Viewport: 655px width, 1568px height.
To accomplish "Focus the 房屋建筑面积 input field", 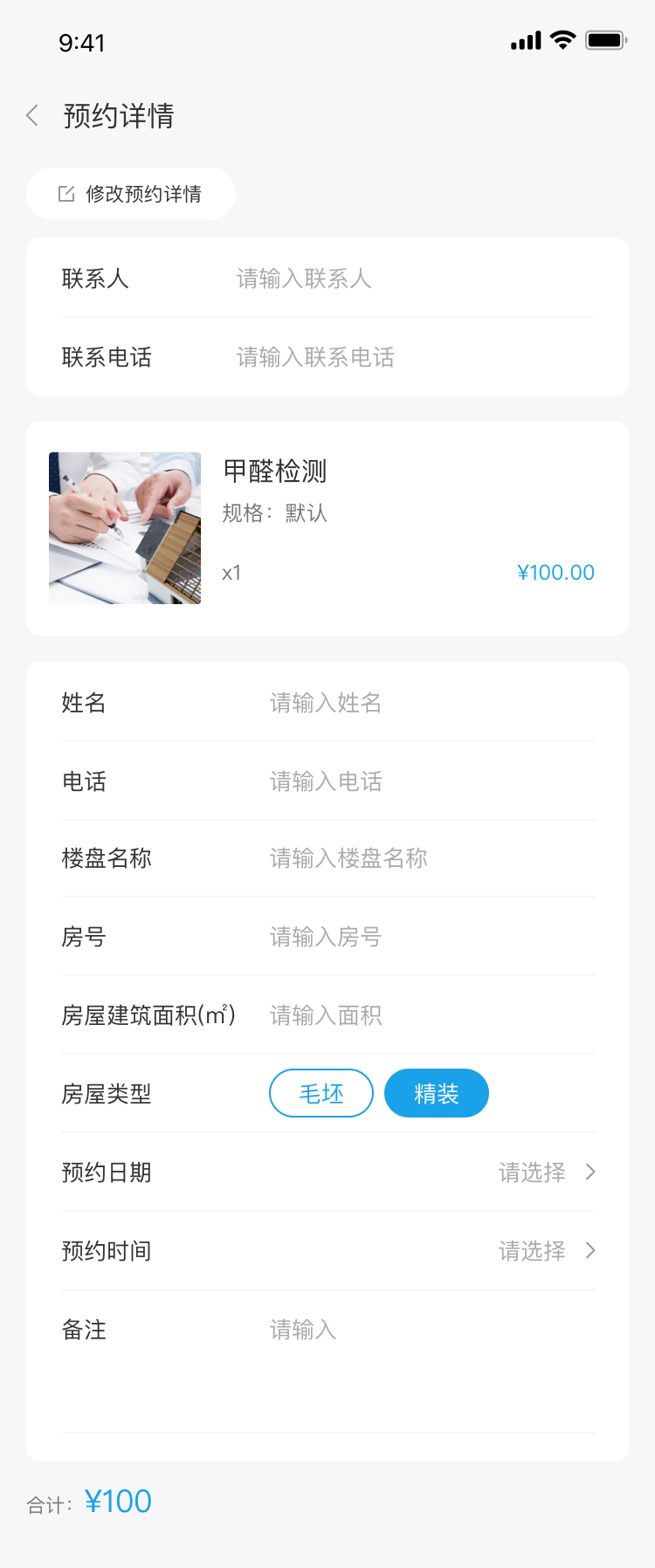I will (x=428, y=1015).
